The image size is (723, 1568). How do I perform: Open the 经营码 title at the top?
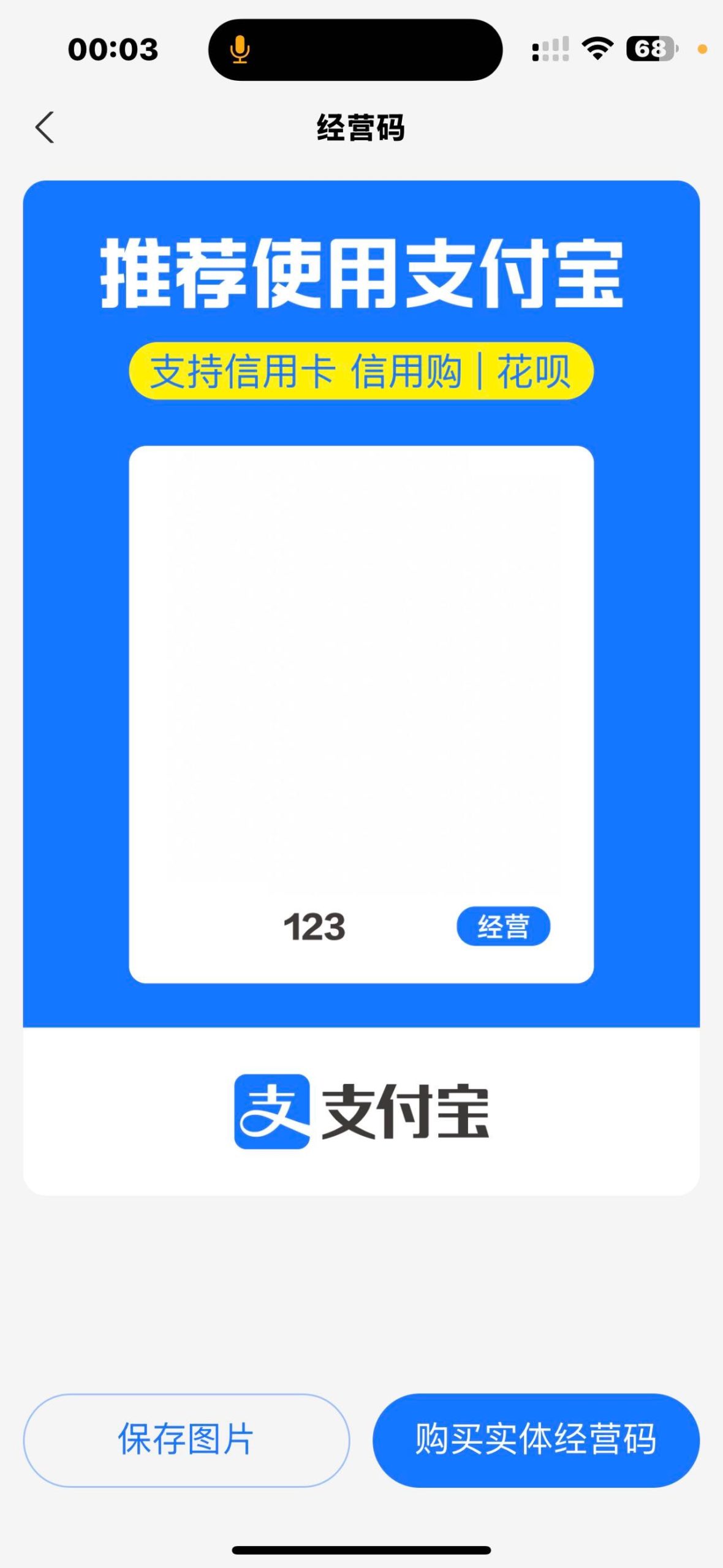tap(362, 126)
